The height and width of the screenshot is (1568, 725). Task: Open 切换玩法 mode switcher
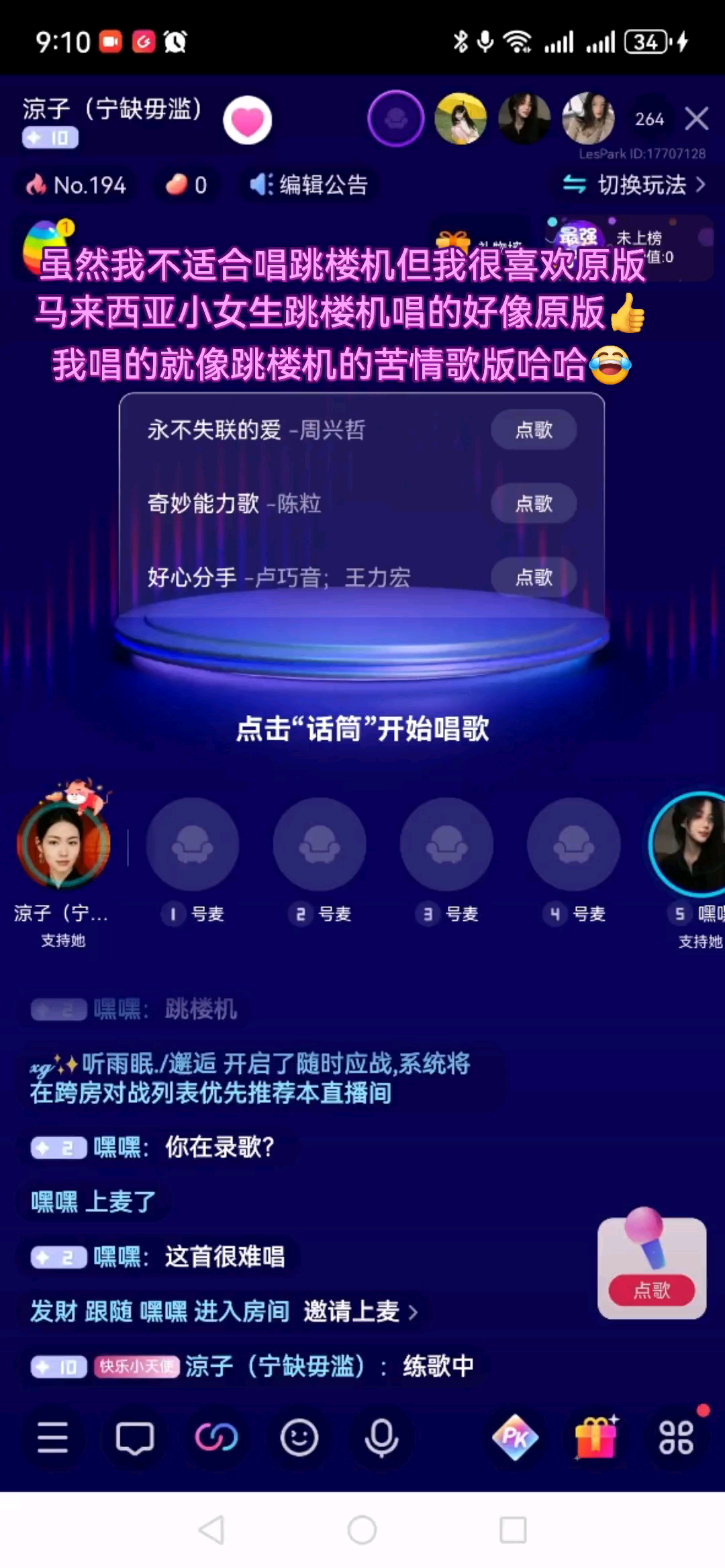[x=634, y=185]
